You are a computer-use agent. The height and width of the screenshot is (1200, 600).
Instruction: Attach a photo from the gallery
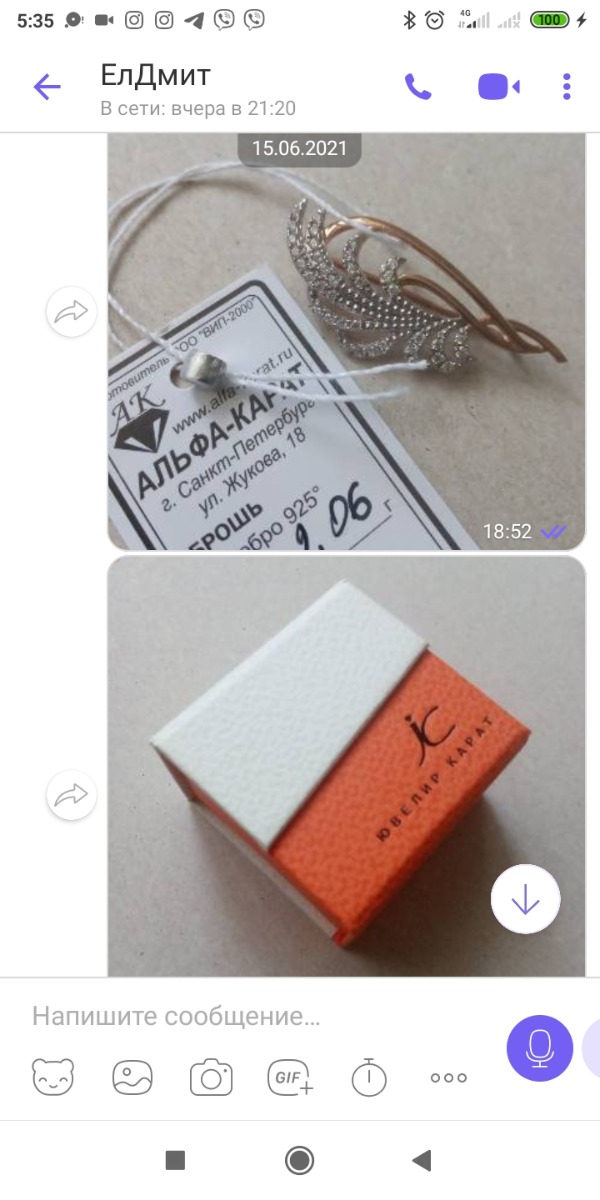pos(132,1077)
